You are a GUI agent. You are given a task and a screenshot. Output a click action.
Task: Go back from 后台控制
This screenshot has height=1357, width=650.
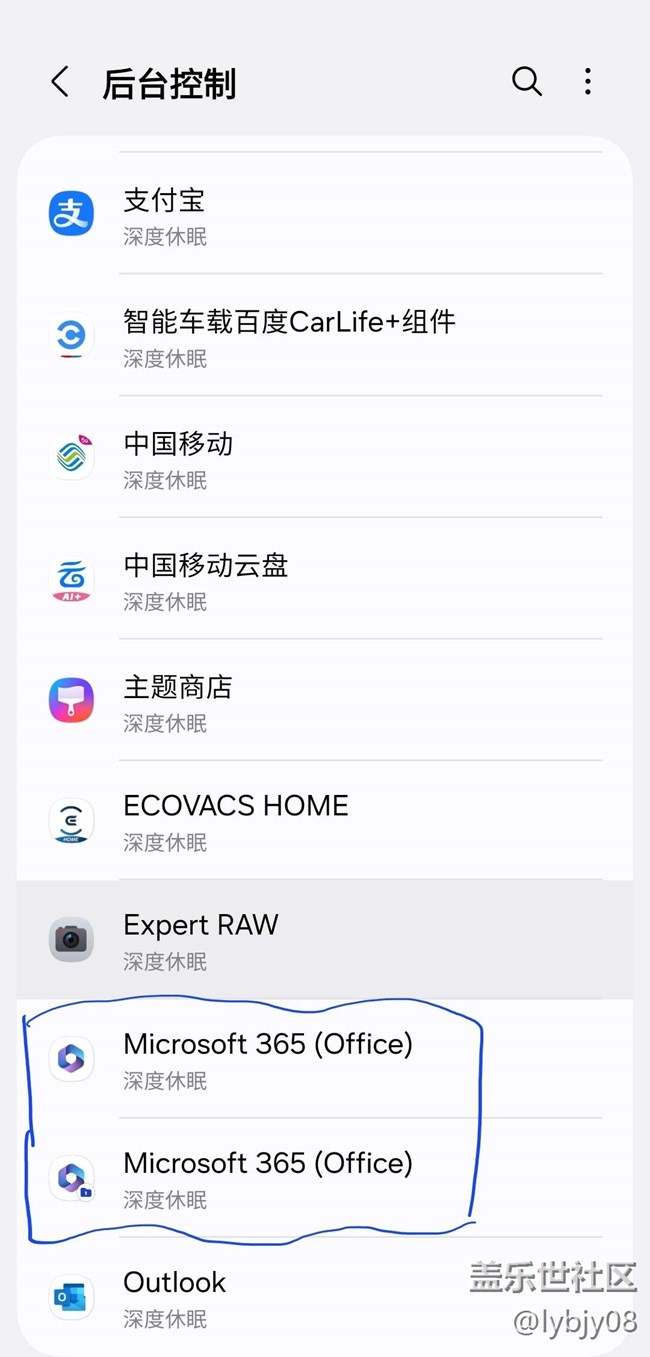pos(60,83)
